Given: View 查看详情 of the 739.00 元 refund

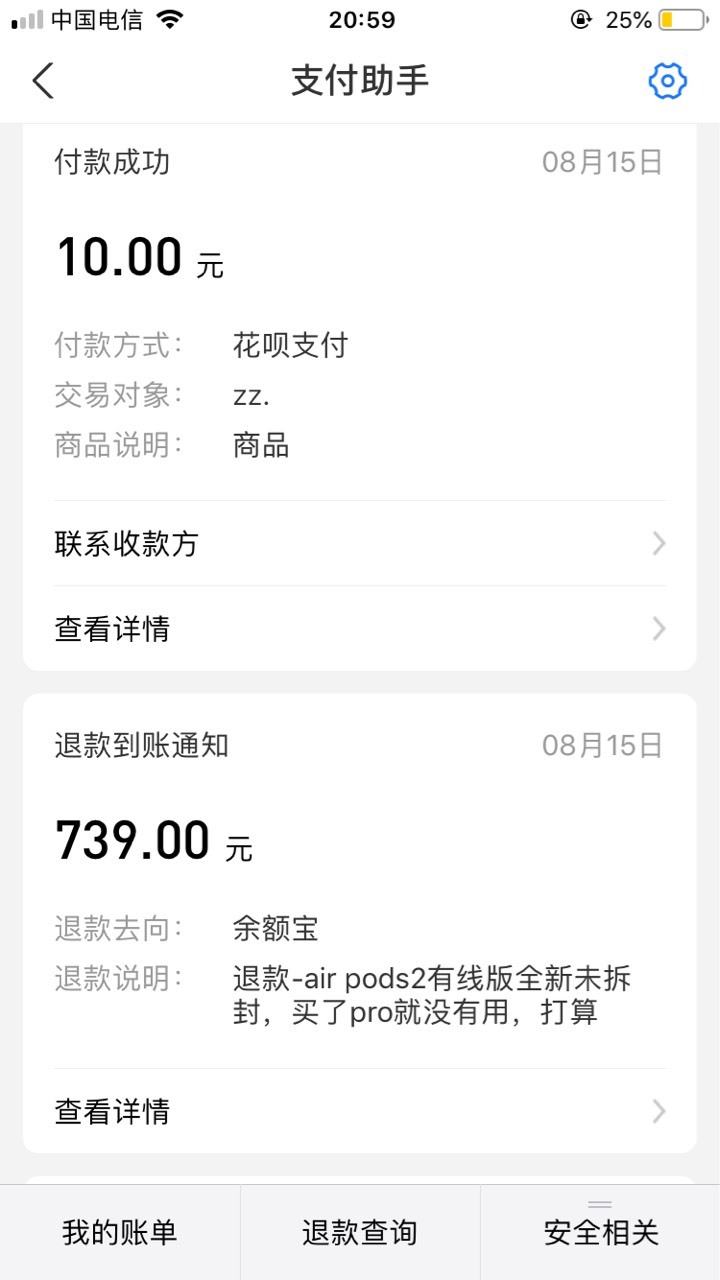Looking at the screenshot, I should [x=360, y=1111].
